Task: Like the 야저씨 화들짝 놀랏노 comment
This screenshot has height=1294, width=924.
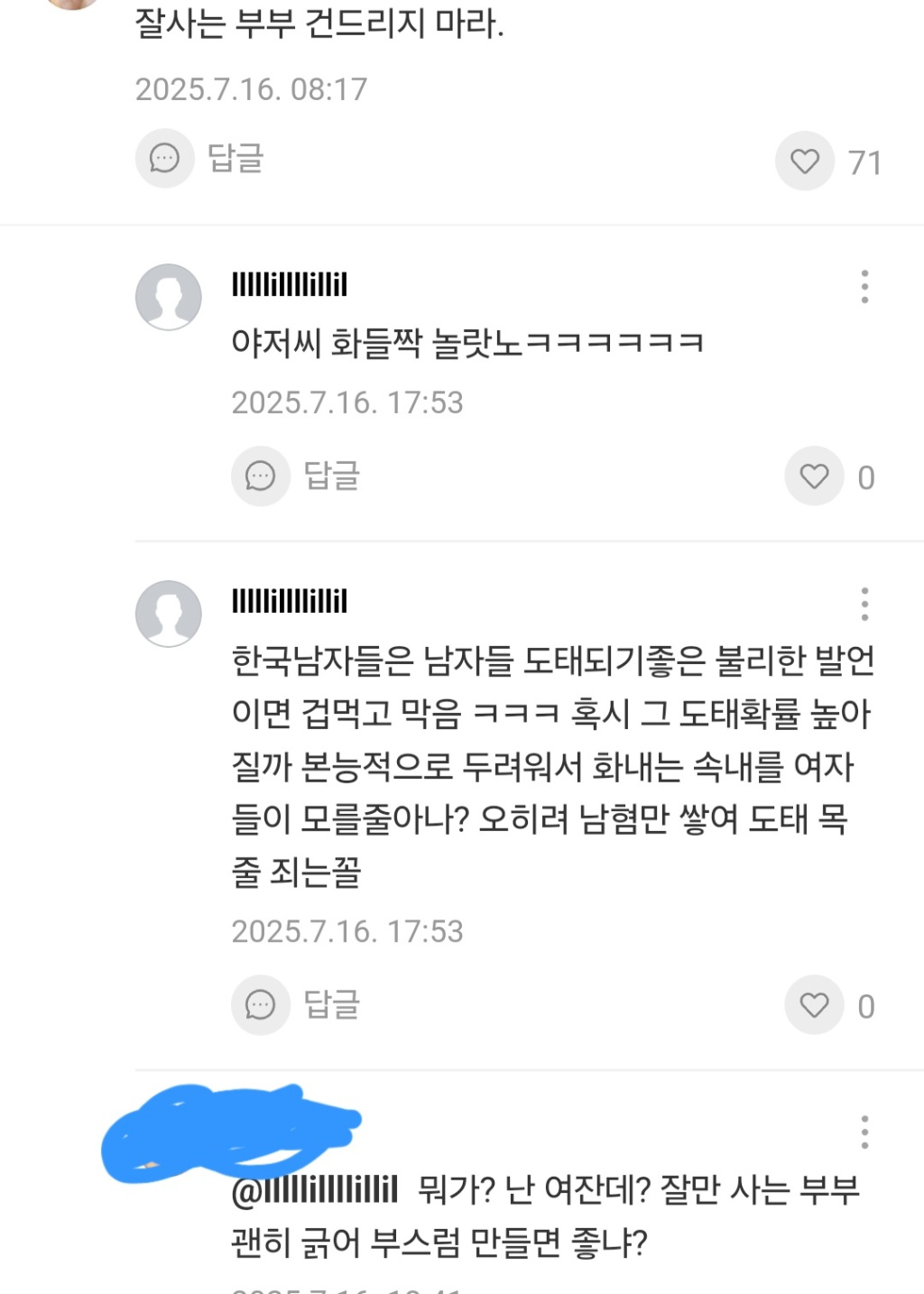Action: click(814, 476)
